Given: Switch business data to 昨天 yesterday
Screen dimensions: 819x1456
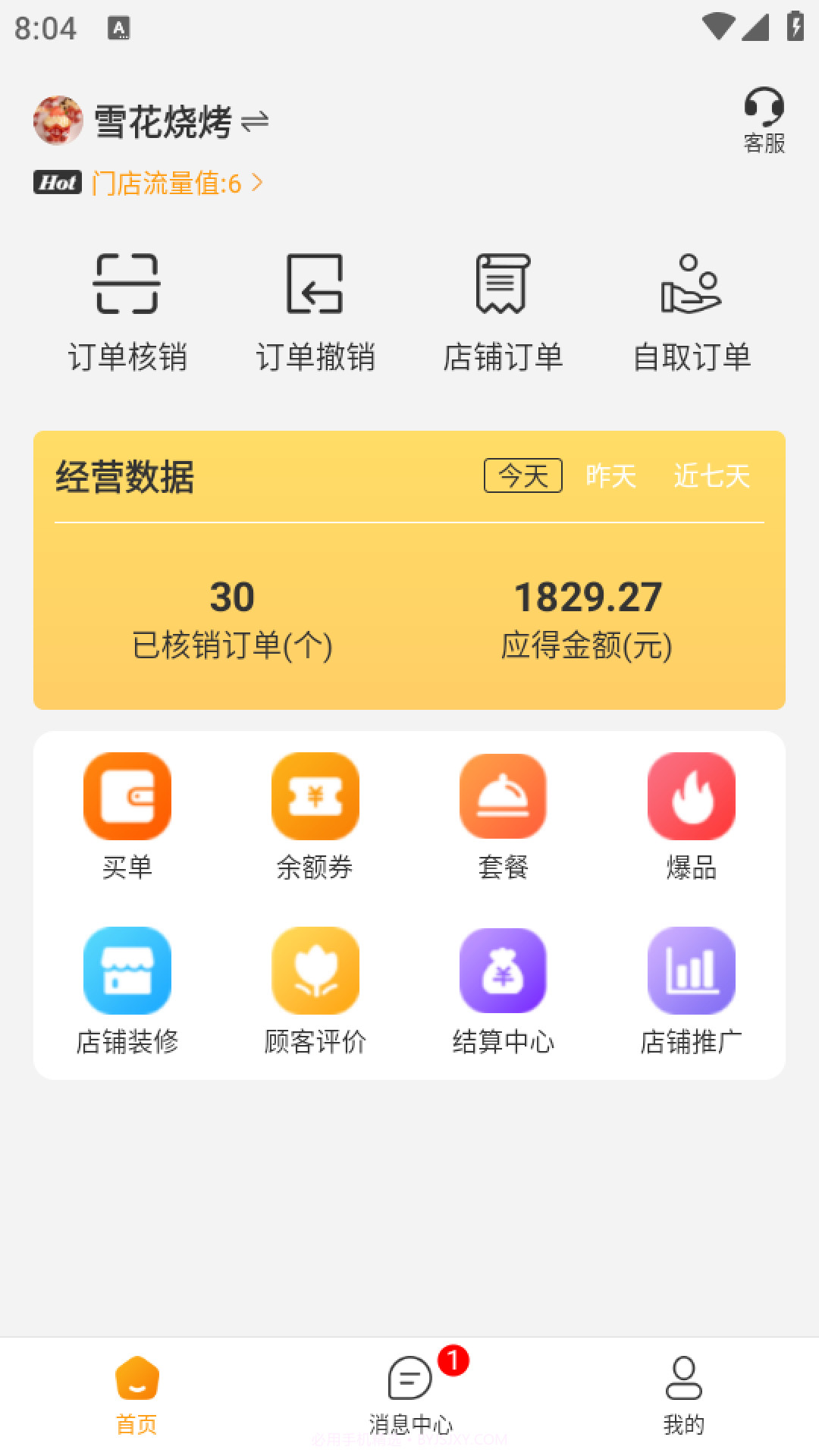Looking at the screenshot, I should click(x=611, y=476).
